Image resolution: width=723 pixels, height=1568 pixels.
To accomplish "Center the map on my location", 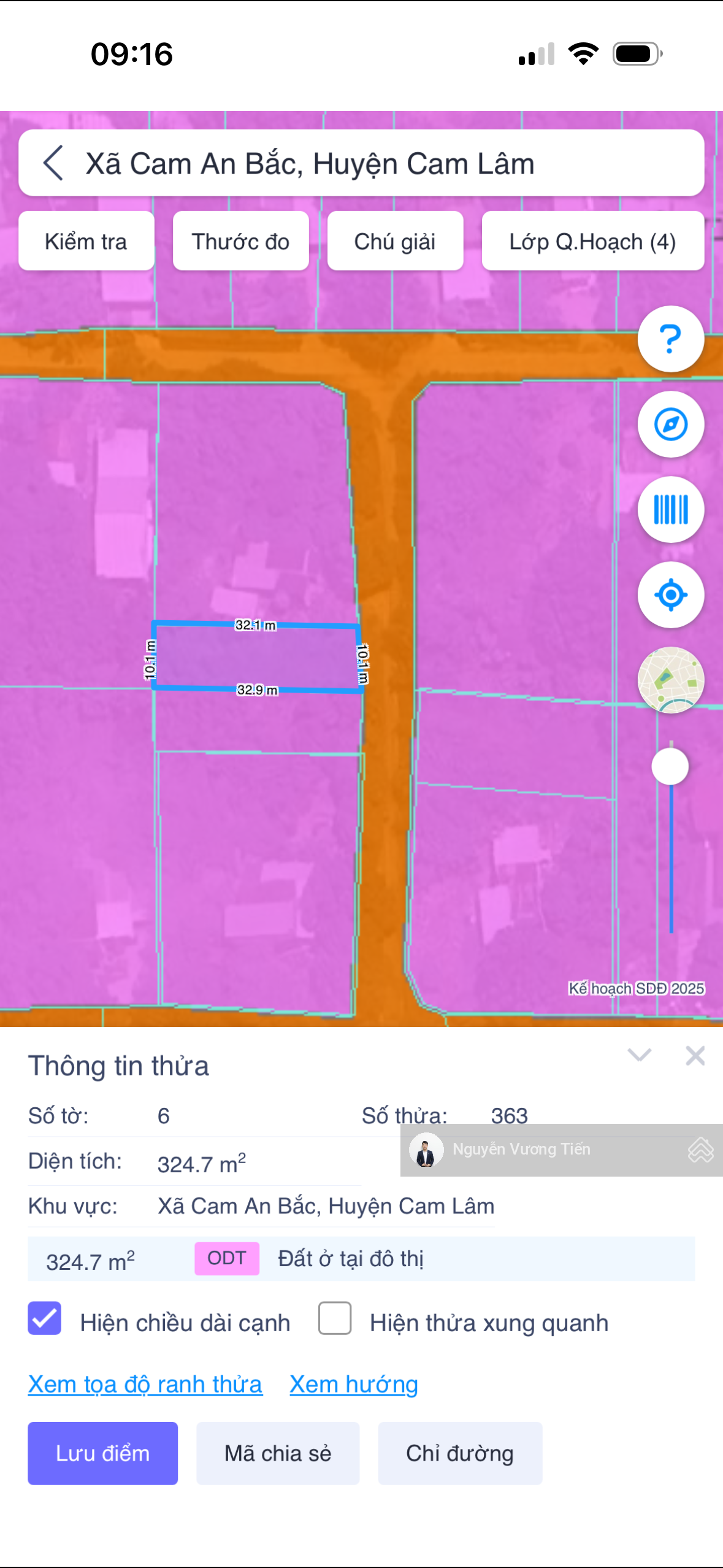I will [x=670, y=595].
